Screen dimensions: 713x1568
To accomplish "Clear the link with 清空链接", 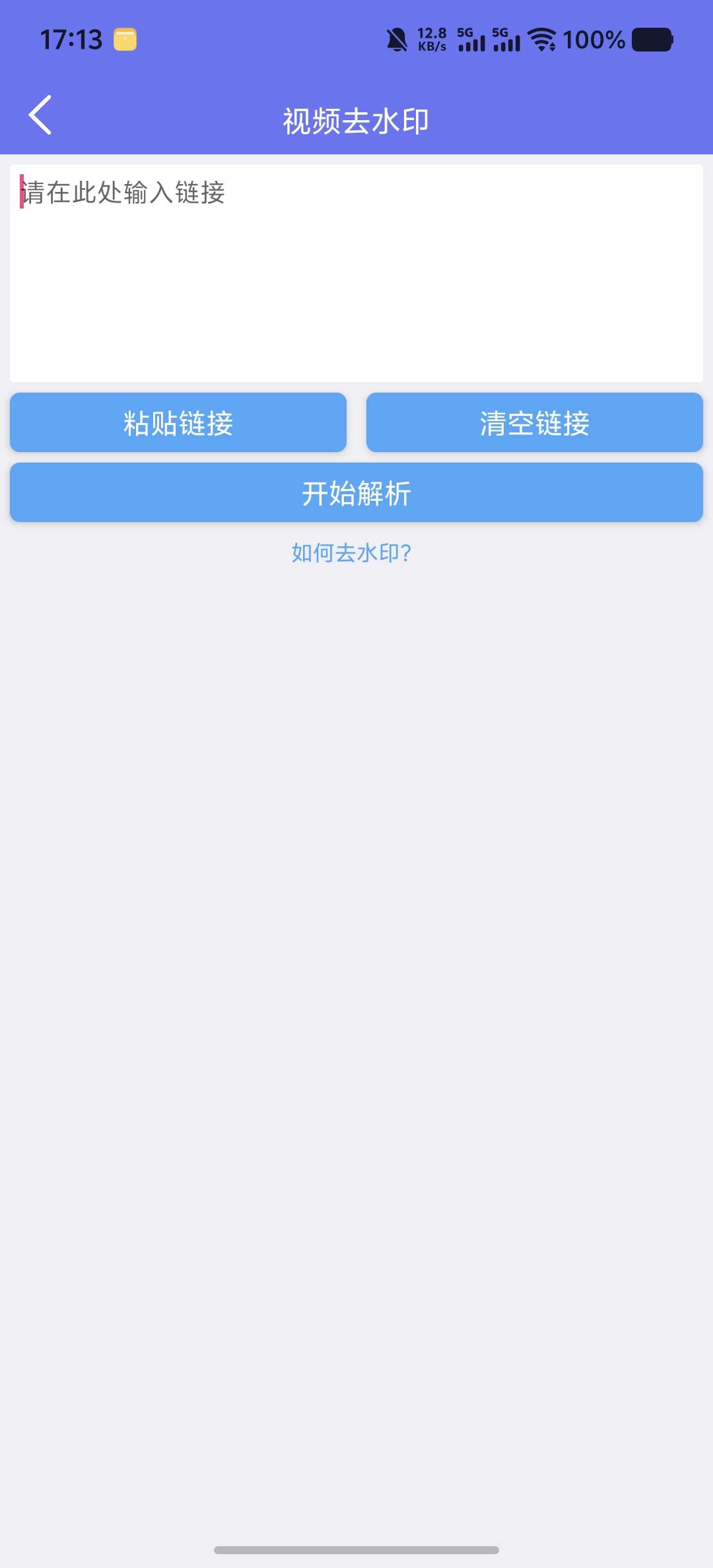I will [535, 422].
